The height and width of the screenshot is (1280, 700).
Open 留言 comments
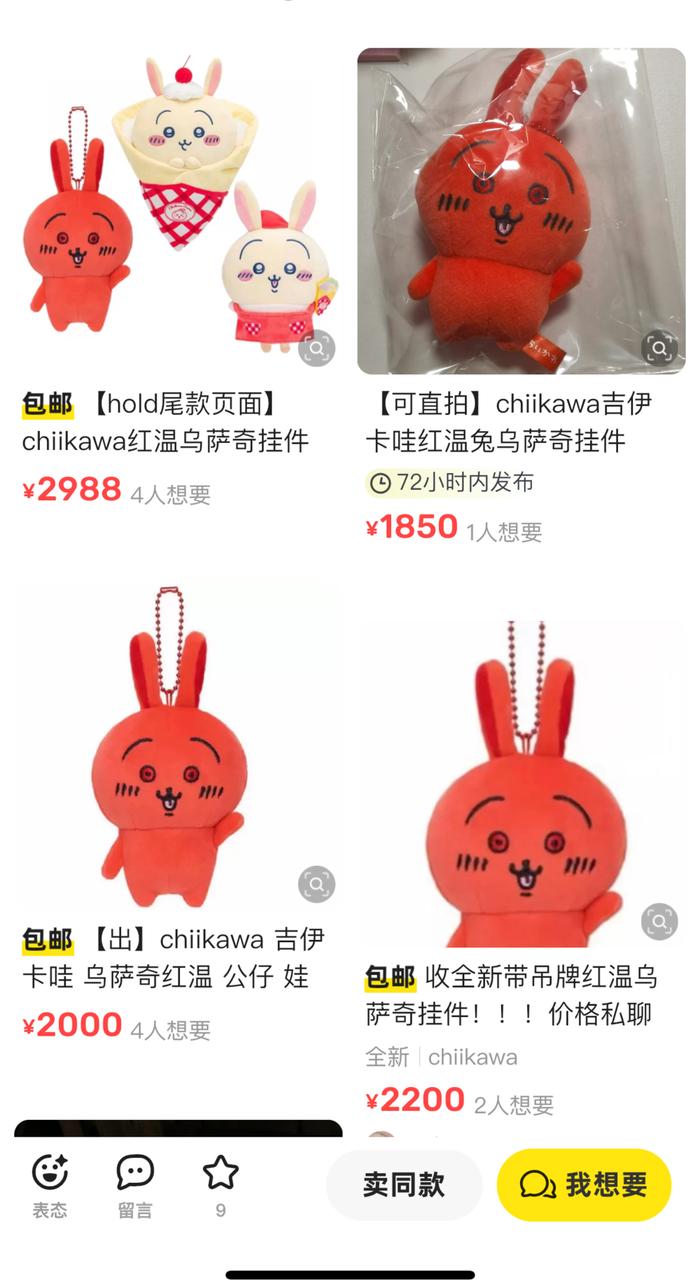point(135,1186)
